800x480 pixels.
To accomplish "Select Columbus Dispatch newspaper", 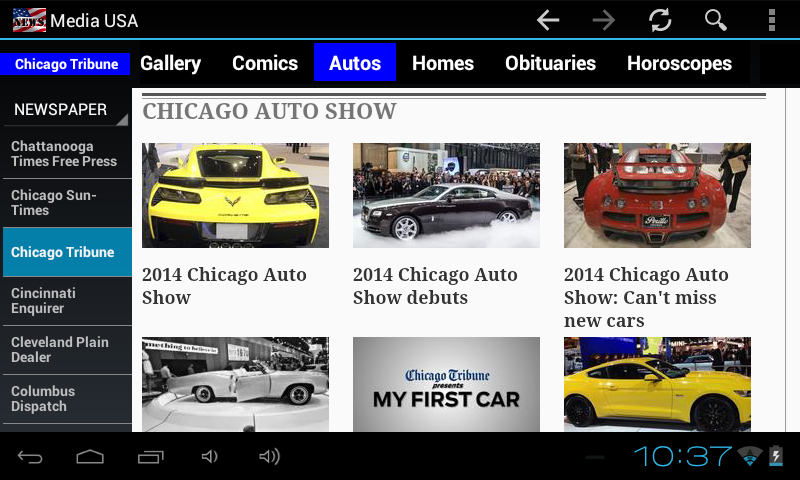I will [65, 398].
